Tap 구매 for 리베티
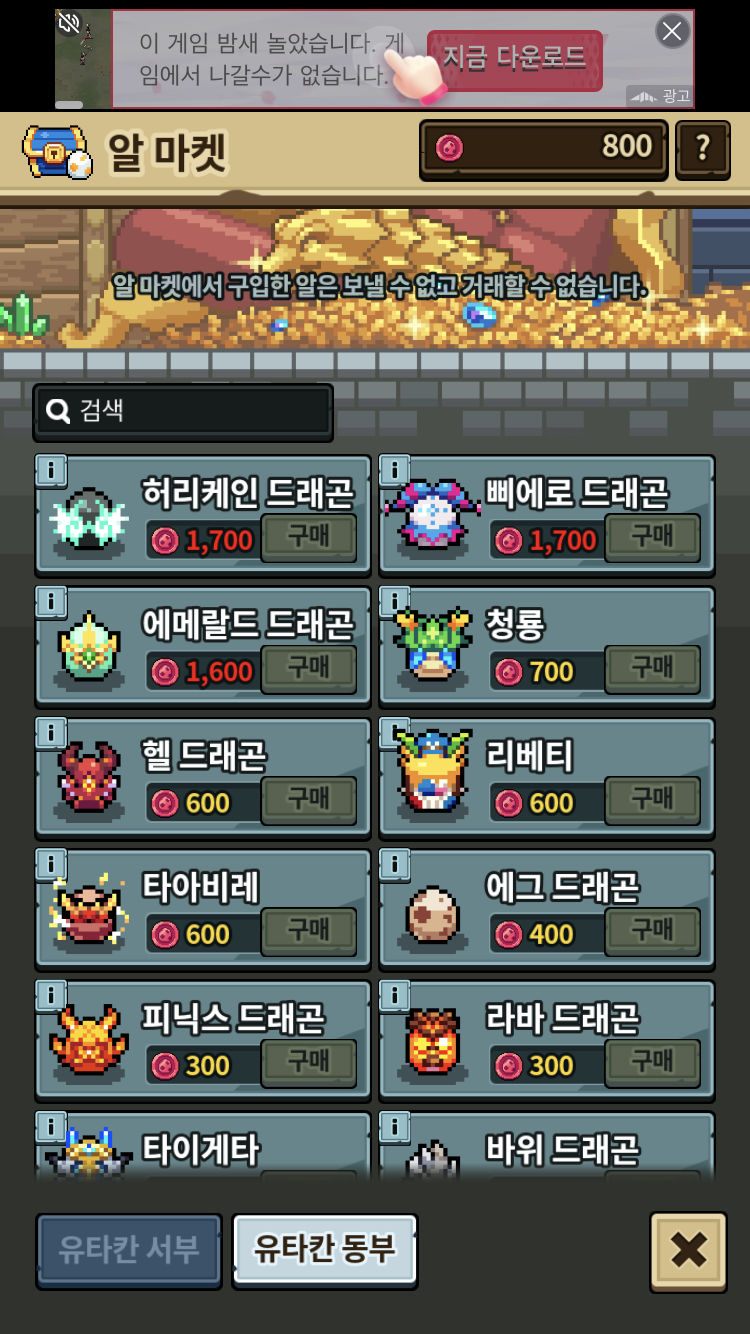Image resolution: width=750 pixels, height=1334 pixels. [652, 799]
